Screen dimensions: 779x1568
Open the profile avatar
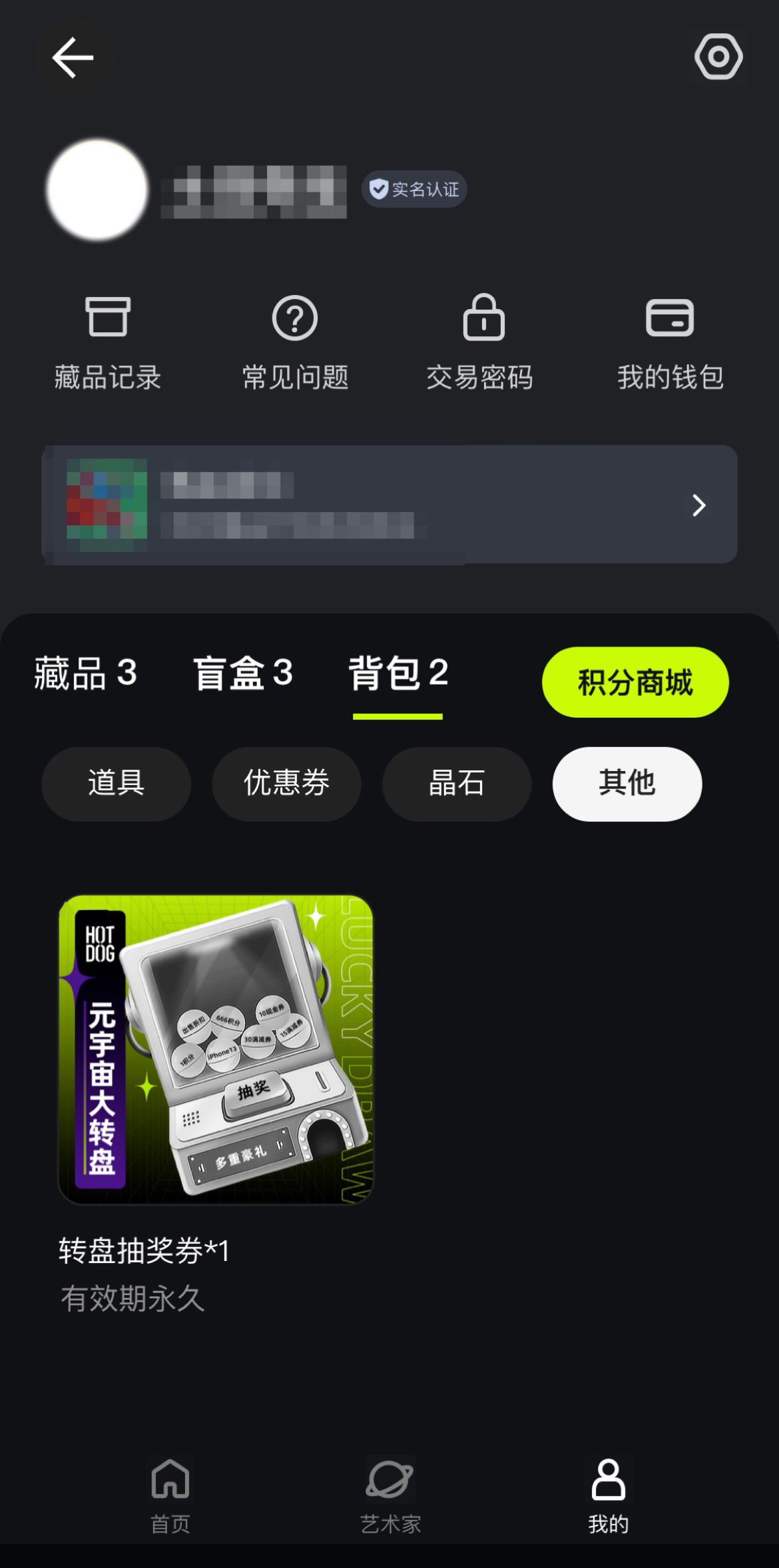point(97,190)
